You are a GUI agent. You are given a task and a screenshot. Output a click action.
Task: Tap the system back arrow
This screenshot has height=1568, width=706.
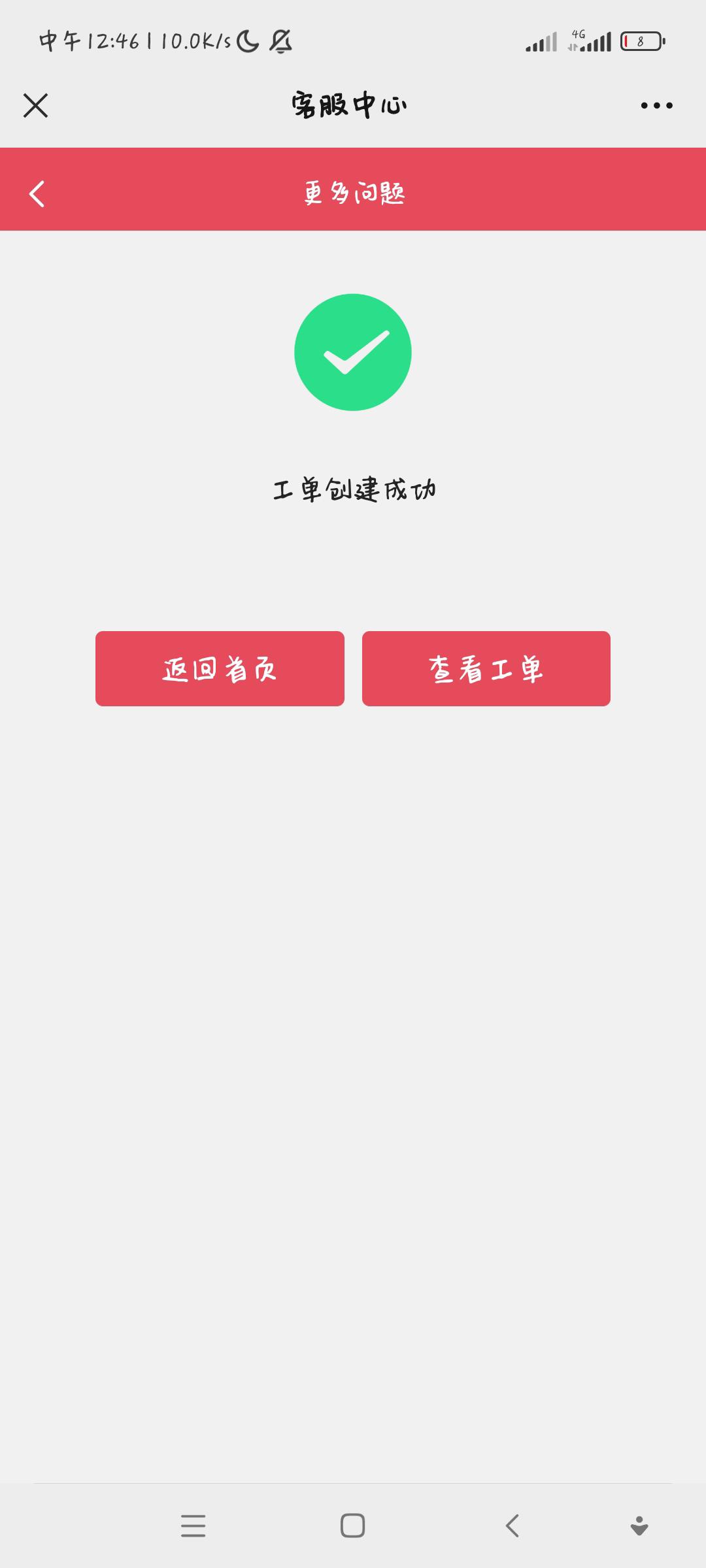(x=513, y=1526)
